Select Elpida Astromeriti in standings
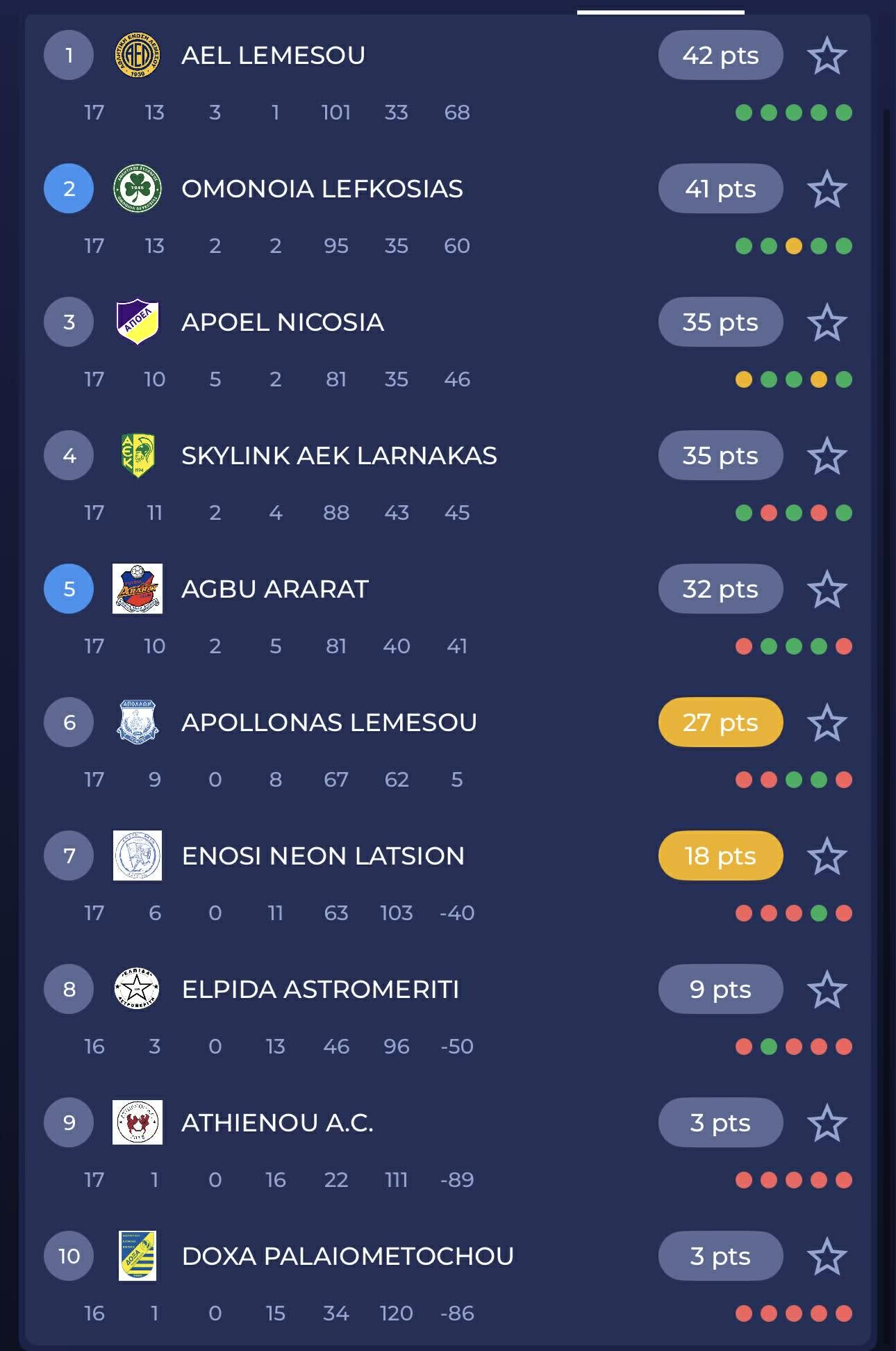Image resolution: width=896 pixels, height=1351 pixels. (x=320, y=990)
